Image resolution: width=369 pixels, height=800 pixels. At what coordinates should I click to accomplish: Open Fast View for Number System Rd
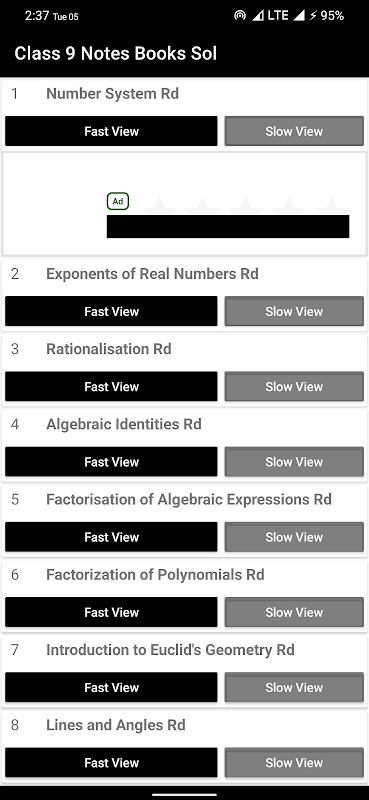coord(111,131)
